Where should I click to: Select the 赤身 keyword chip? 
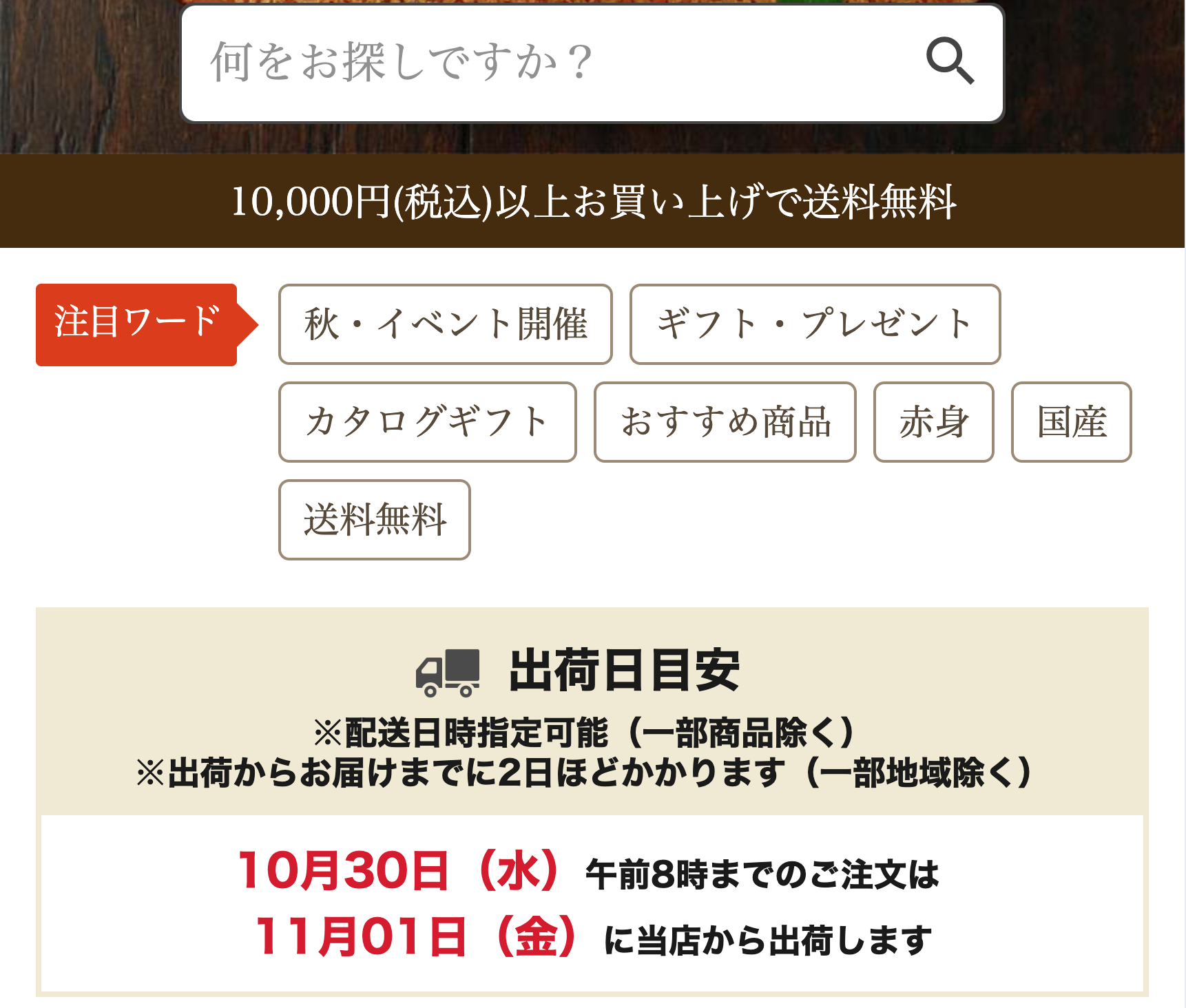tap(933, 422)
